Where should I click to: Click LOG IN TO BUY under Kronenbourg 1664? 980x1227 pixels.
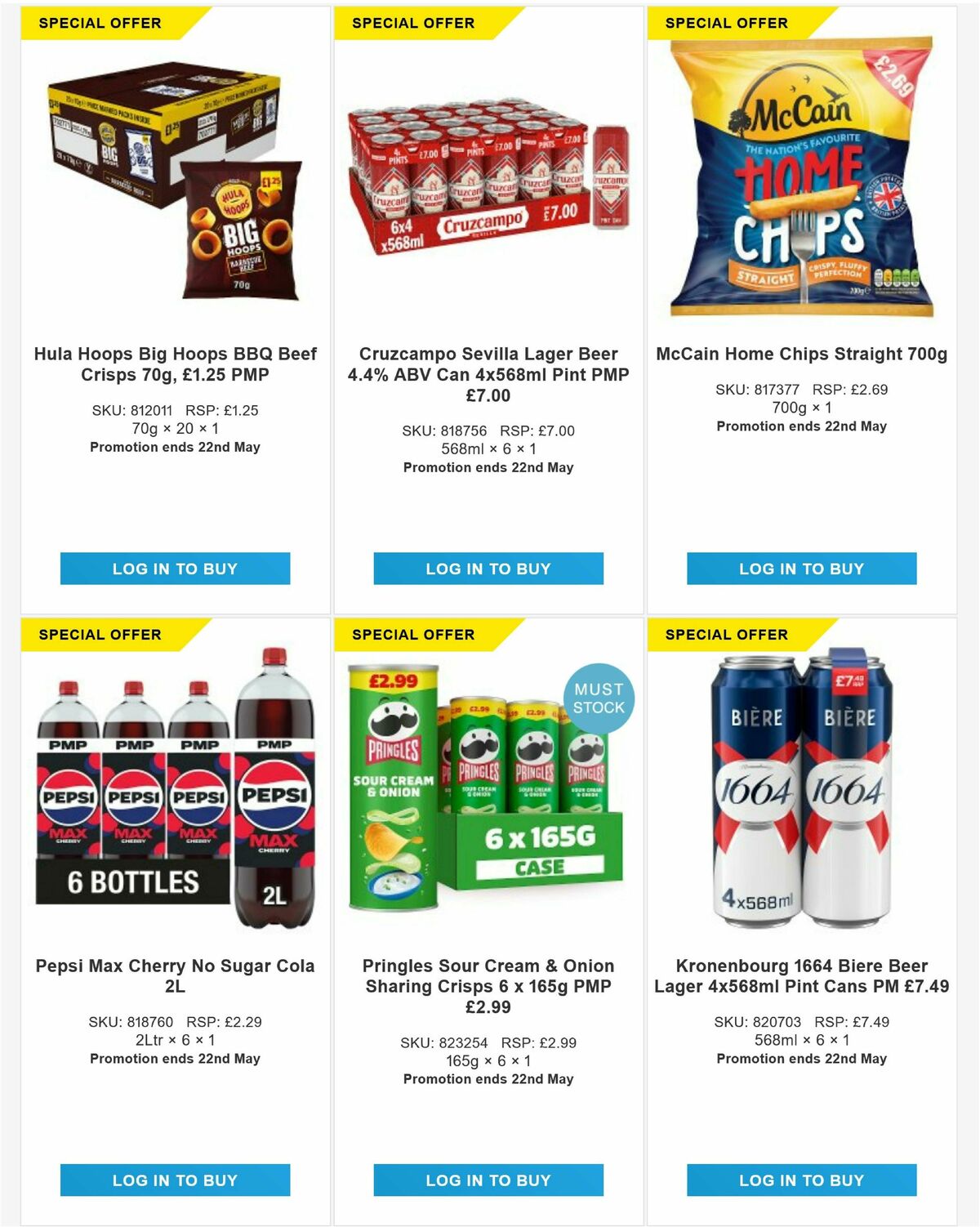802,1180
